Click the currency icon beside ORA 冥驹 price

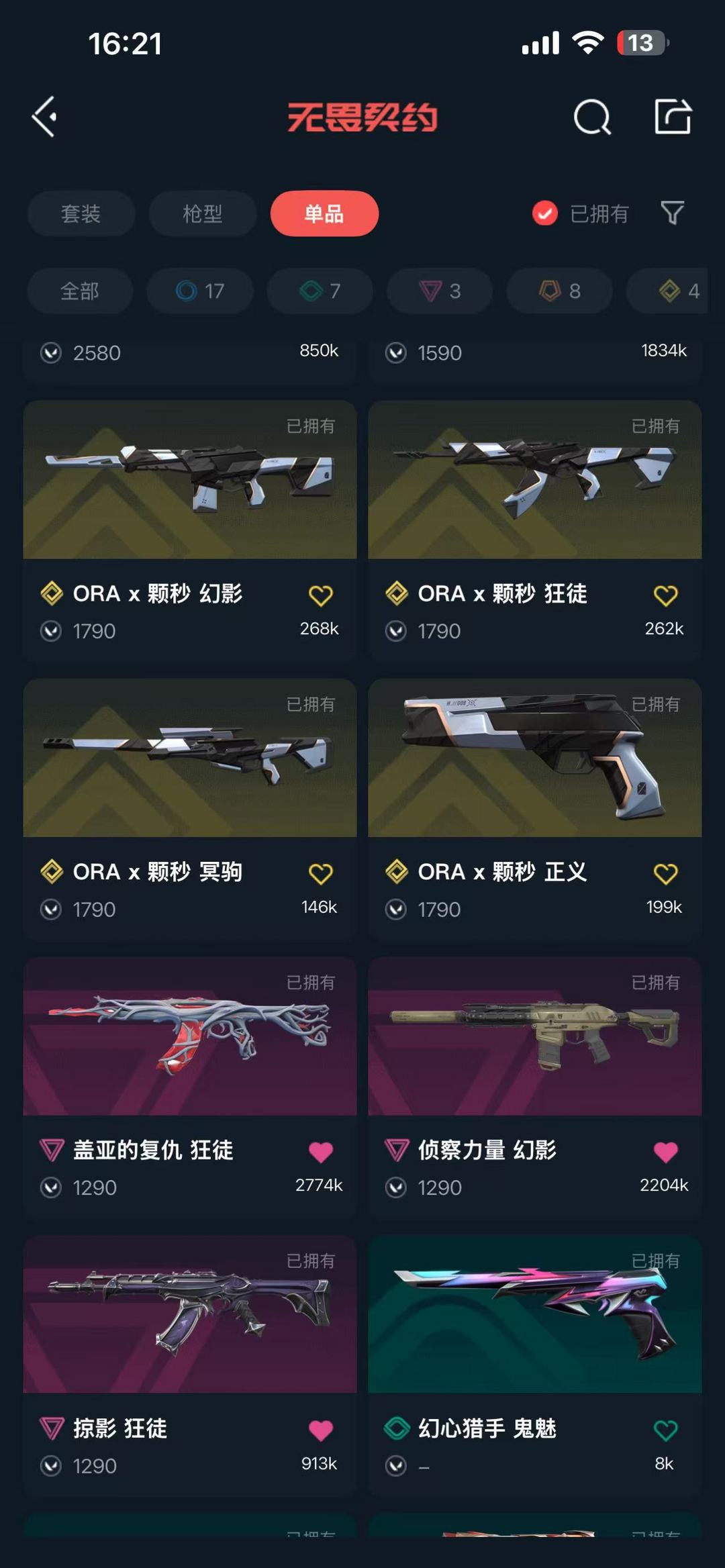[x=51, y=910]
